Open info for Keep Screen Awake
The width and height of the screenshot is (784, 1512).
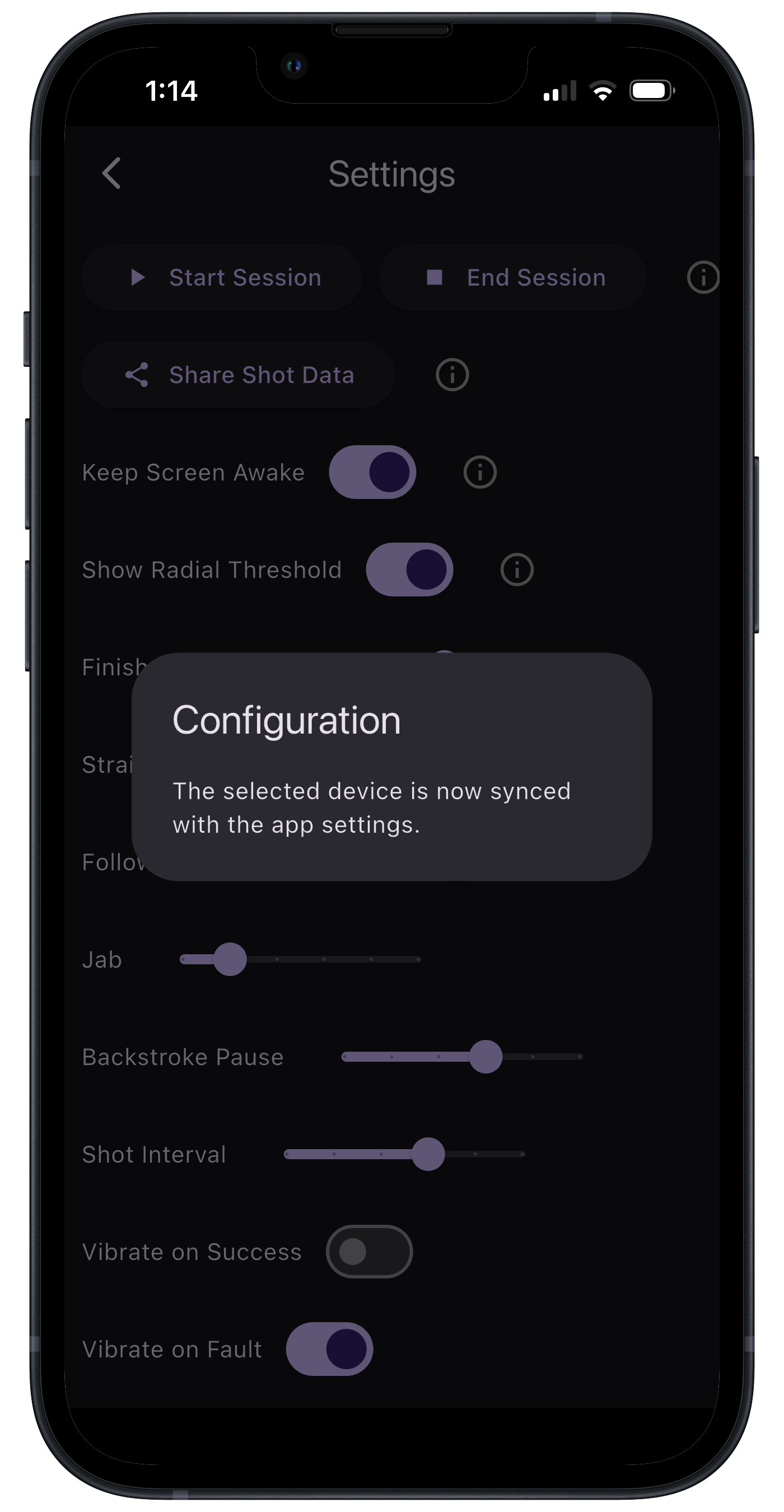480,472
